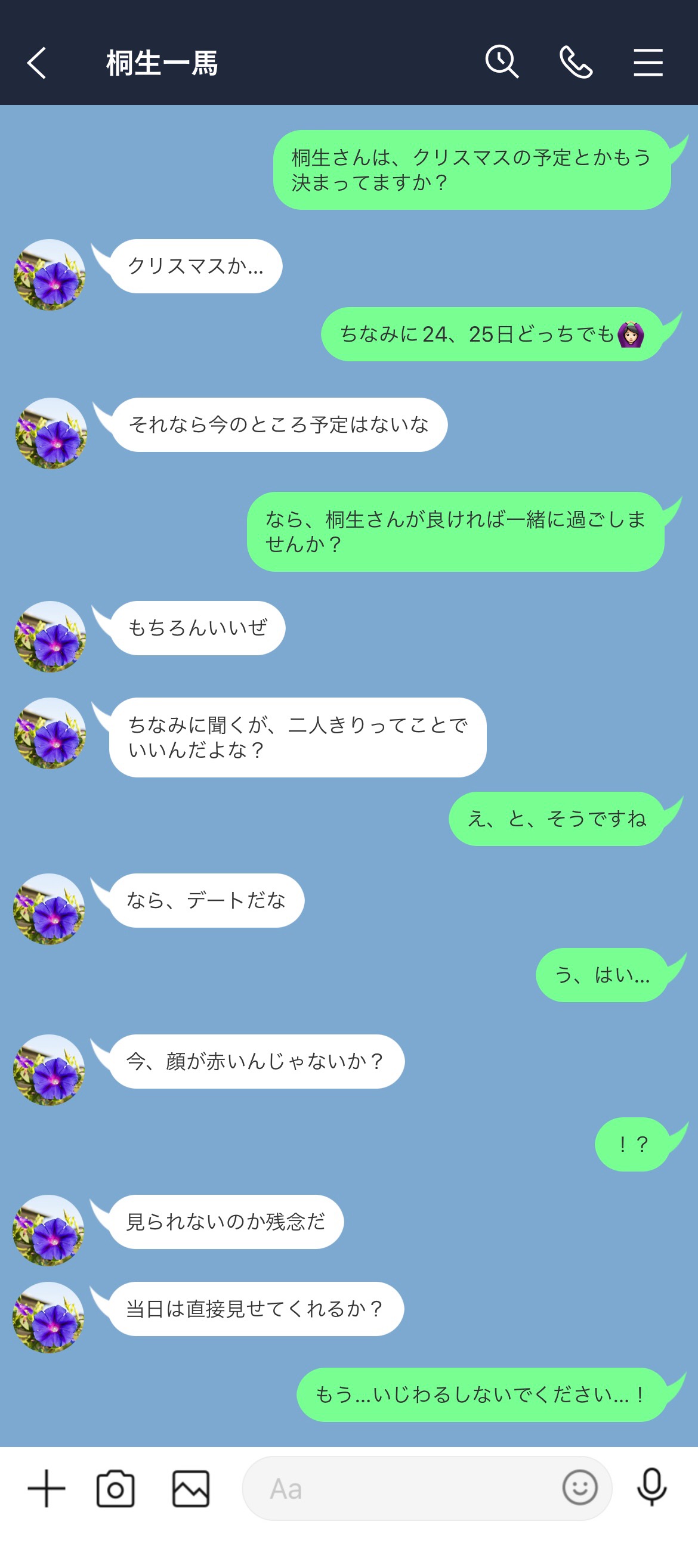
Task: Open the chat menu hamburger icon
Action: coord(647,63)
